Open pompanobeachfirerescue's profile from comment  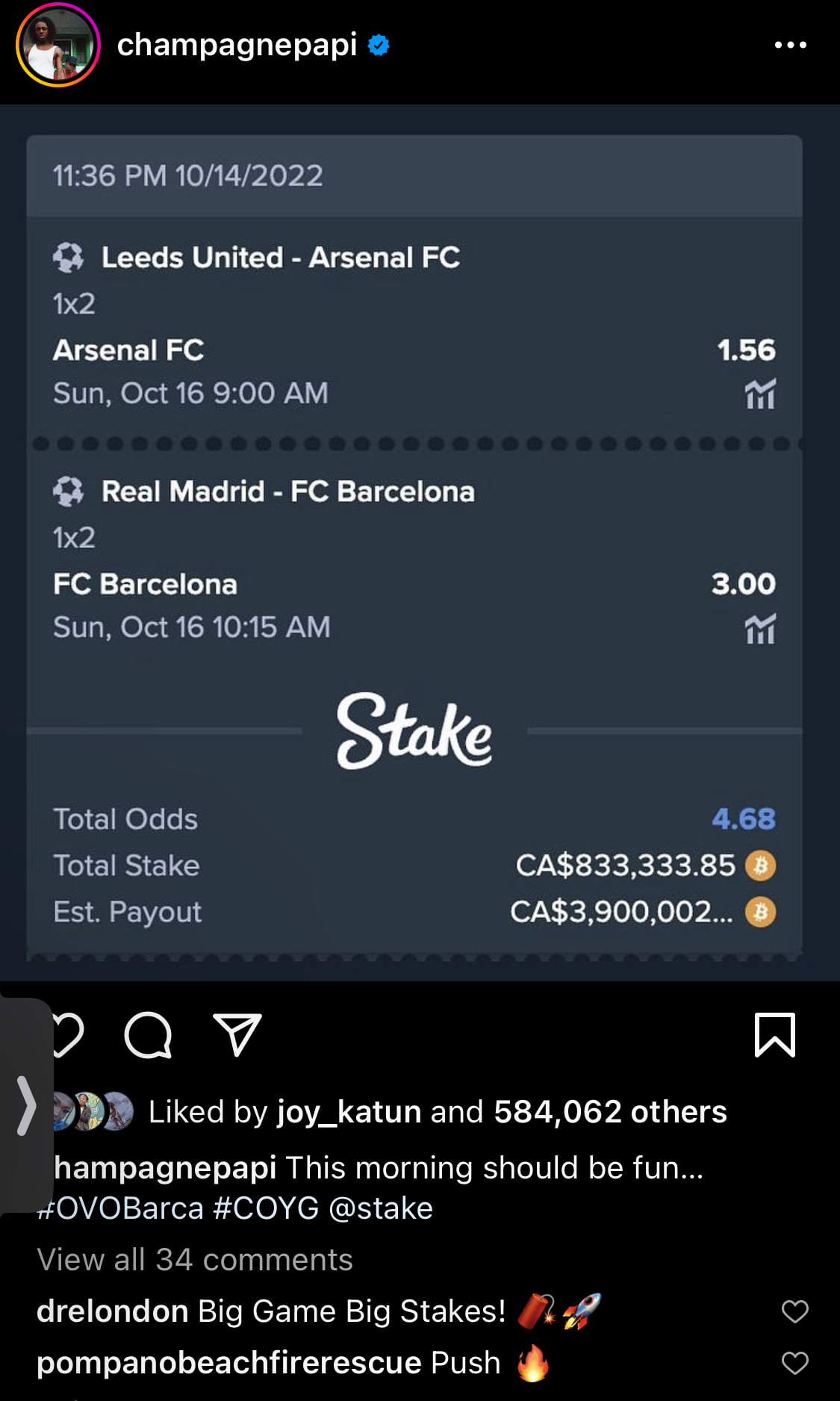click(x=228, y=1363)
